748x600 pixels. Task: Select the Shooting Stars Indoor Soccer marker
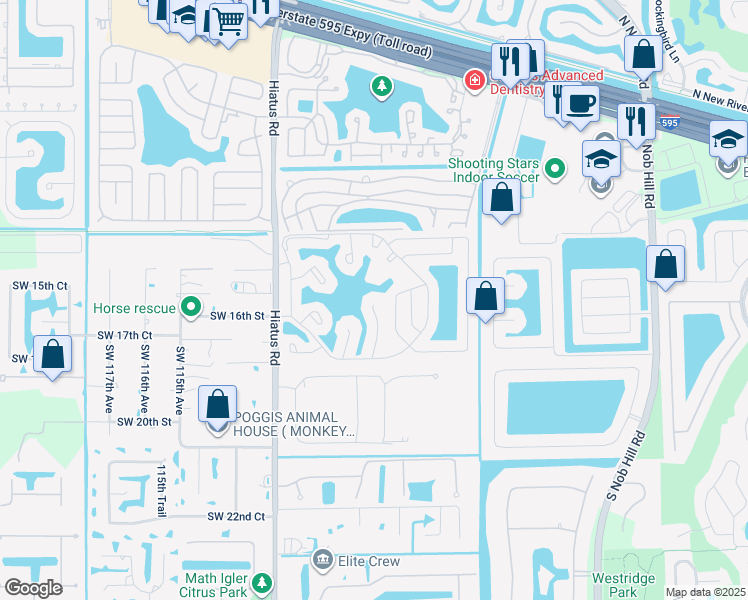pyautogui.click(x=557, y=171)
